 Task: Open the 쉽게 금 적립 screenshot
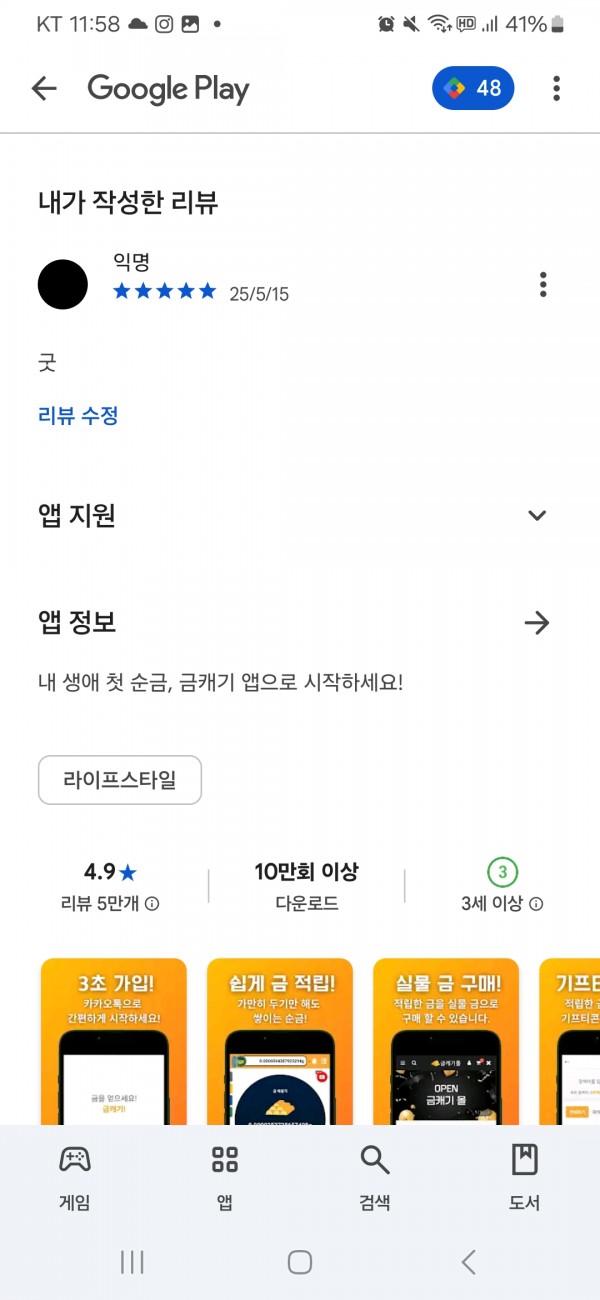click(280, 1041)
